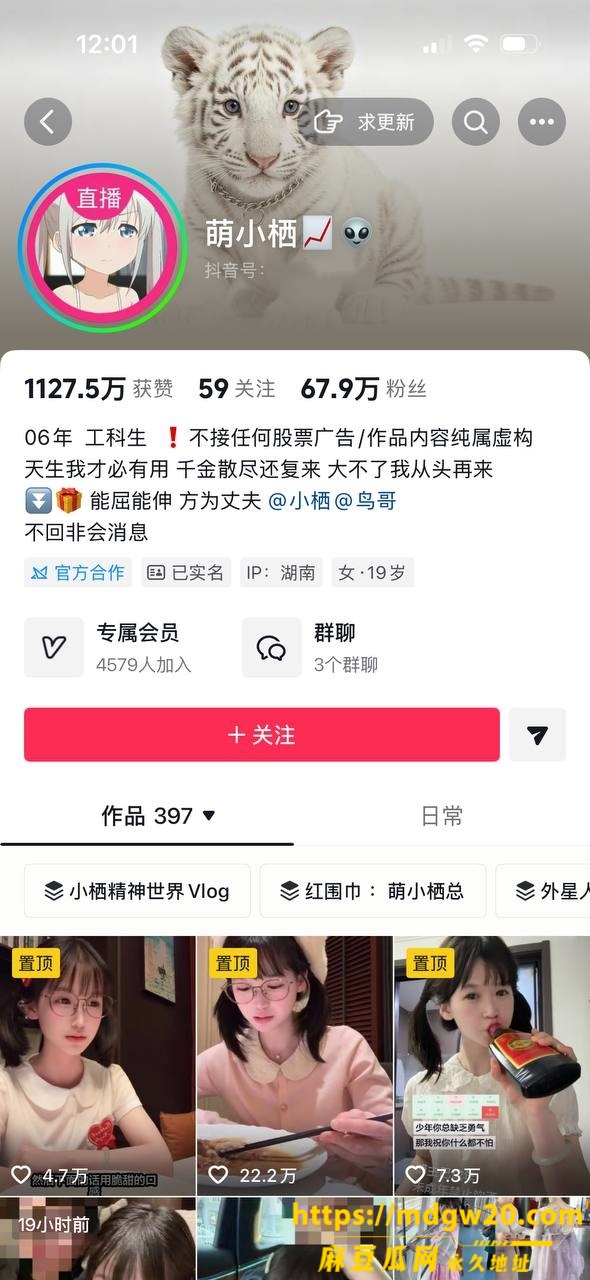This screenshot has width=590, height=1280.
Task: Follow this account with +关注
Action: pyautogui.click(x=262, y=735)
